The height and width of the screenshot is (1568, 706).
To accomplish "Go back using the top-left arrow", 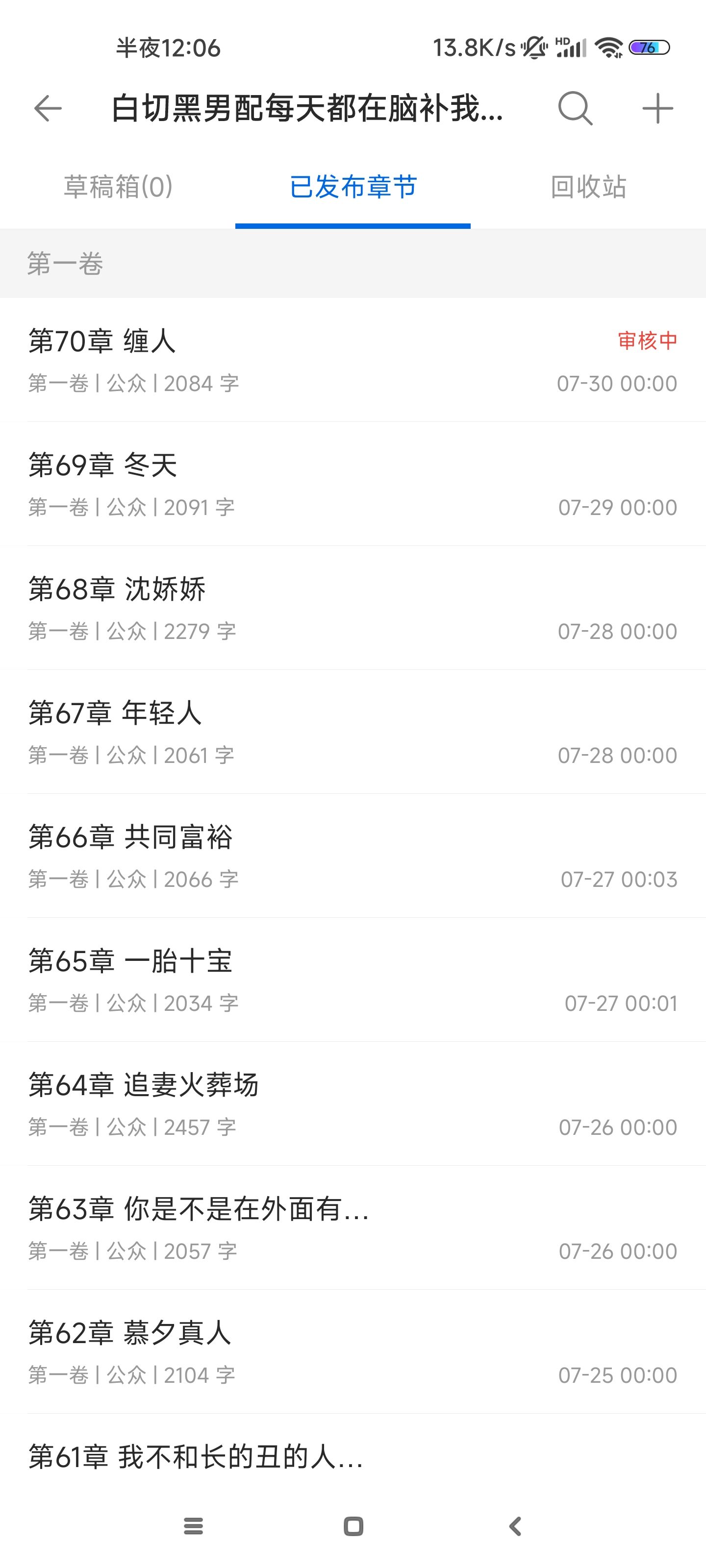I will click(48, 109).
